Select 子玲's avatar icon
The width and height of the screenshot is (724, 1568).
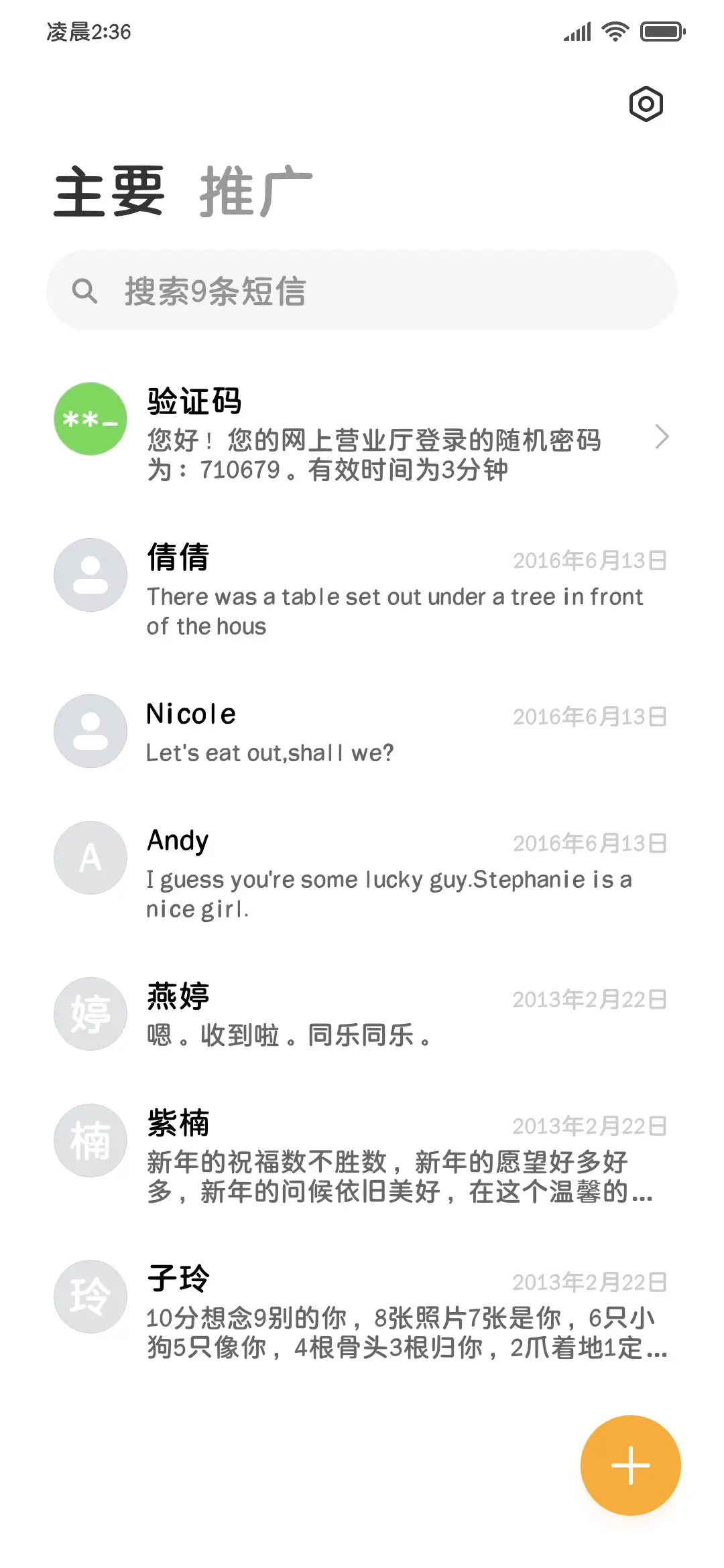pos(89,1295)
